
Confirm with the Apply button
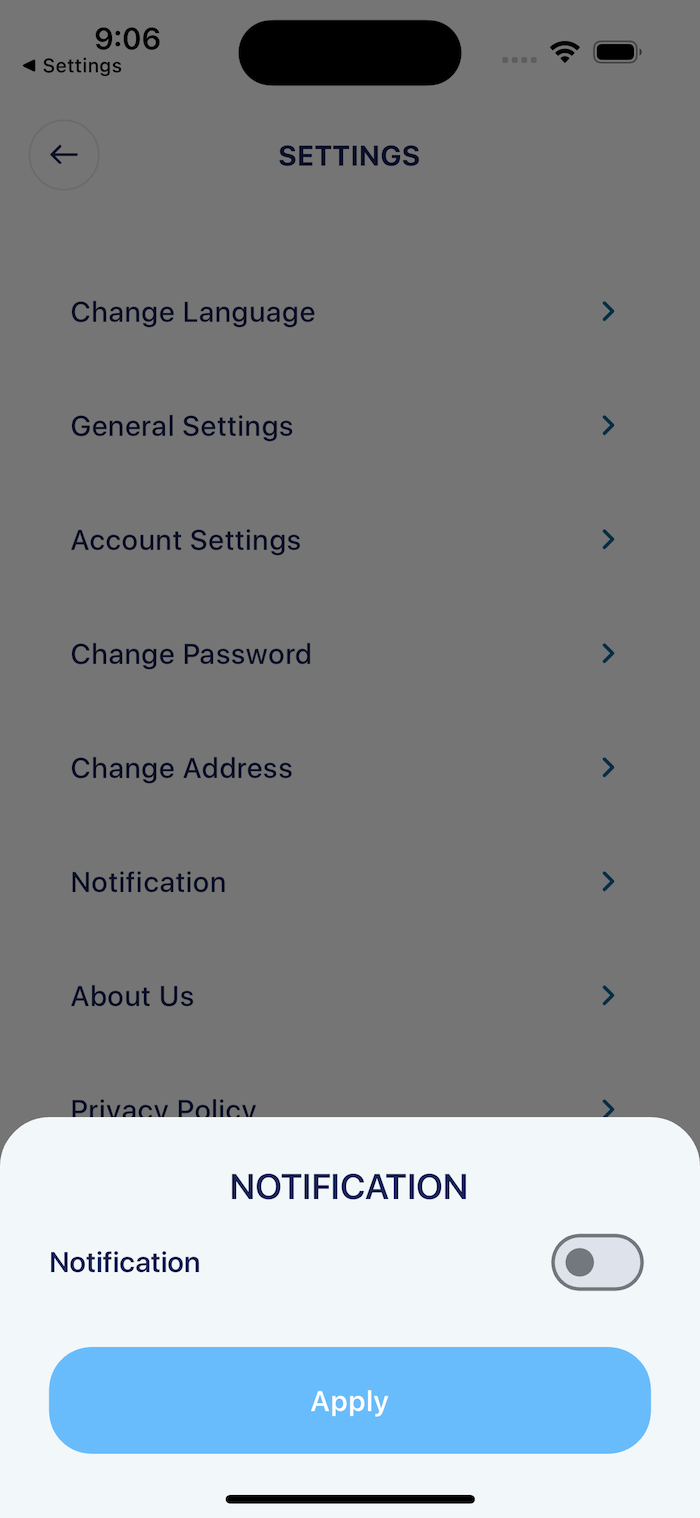350,1400
